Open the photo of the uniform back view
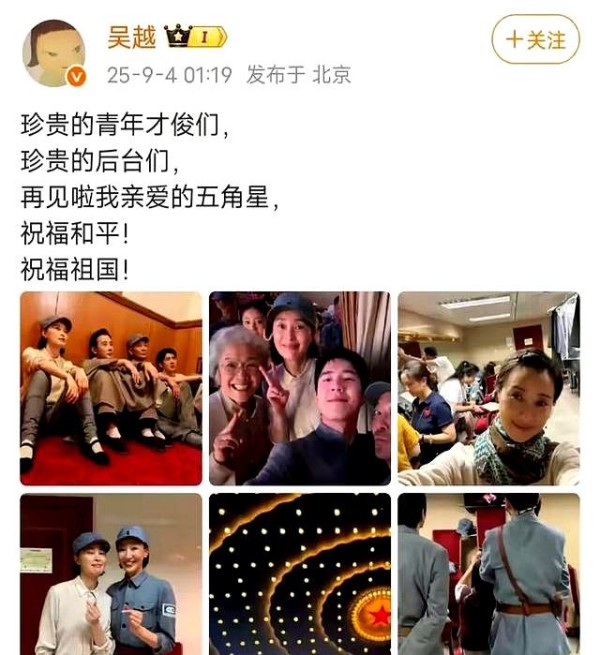Viewport: 600px width, 655px height. click(x=488, y=574)
